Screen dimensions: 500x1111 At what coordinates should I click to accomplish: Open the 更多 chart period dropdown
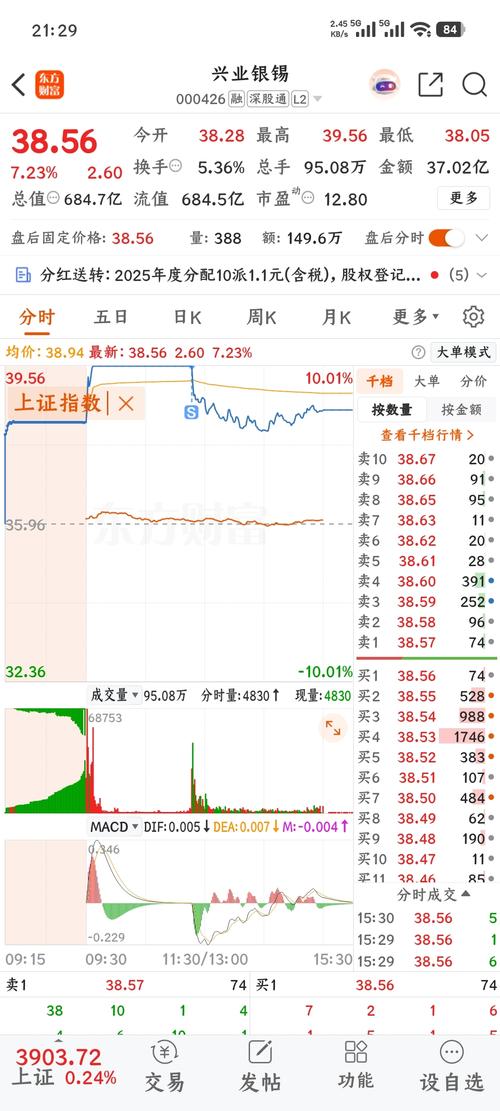point(416,317)
